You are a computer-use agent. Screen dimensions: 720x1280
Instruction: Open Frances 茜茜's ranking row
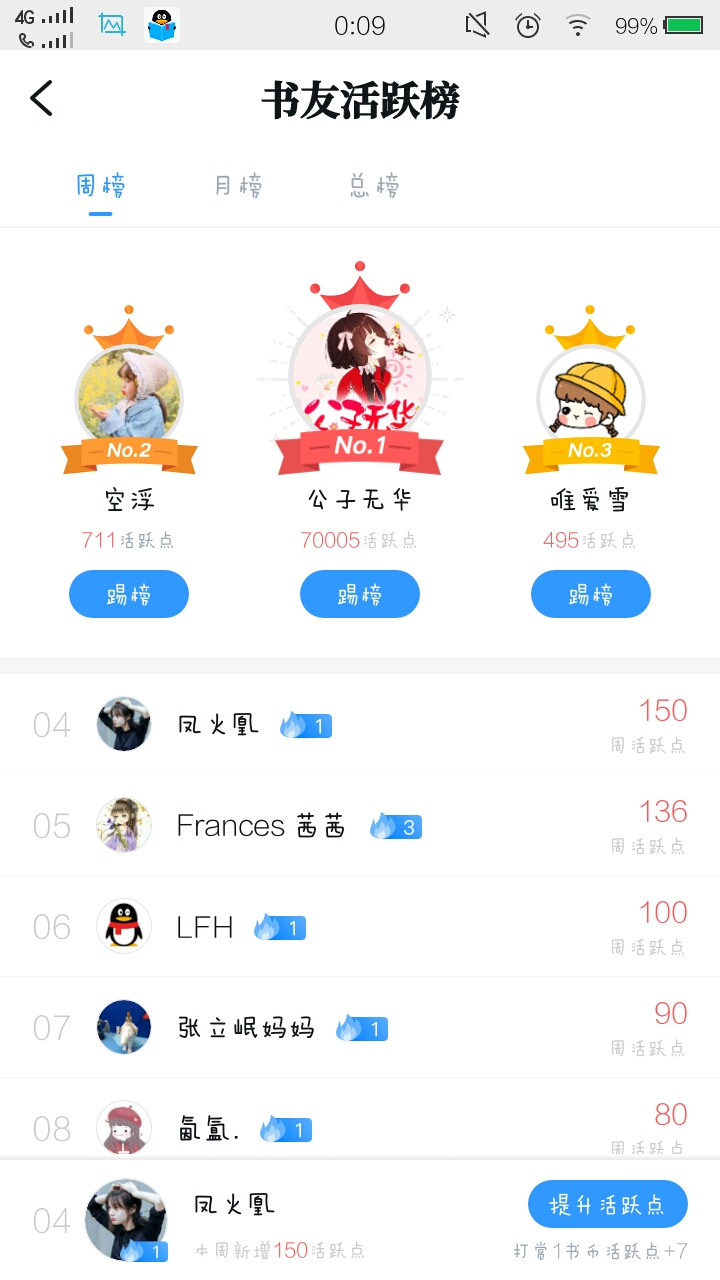pos(360,826)
